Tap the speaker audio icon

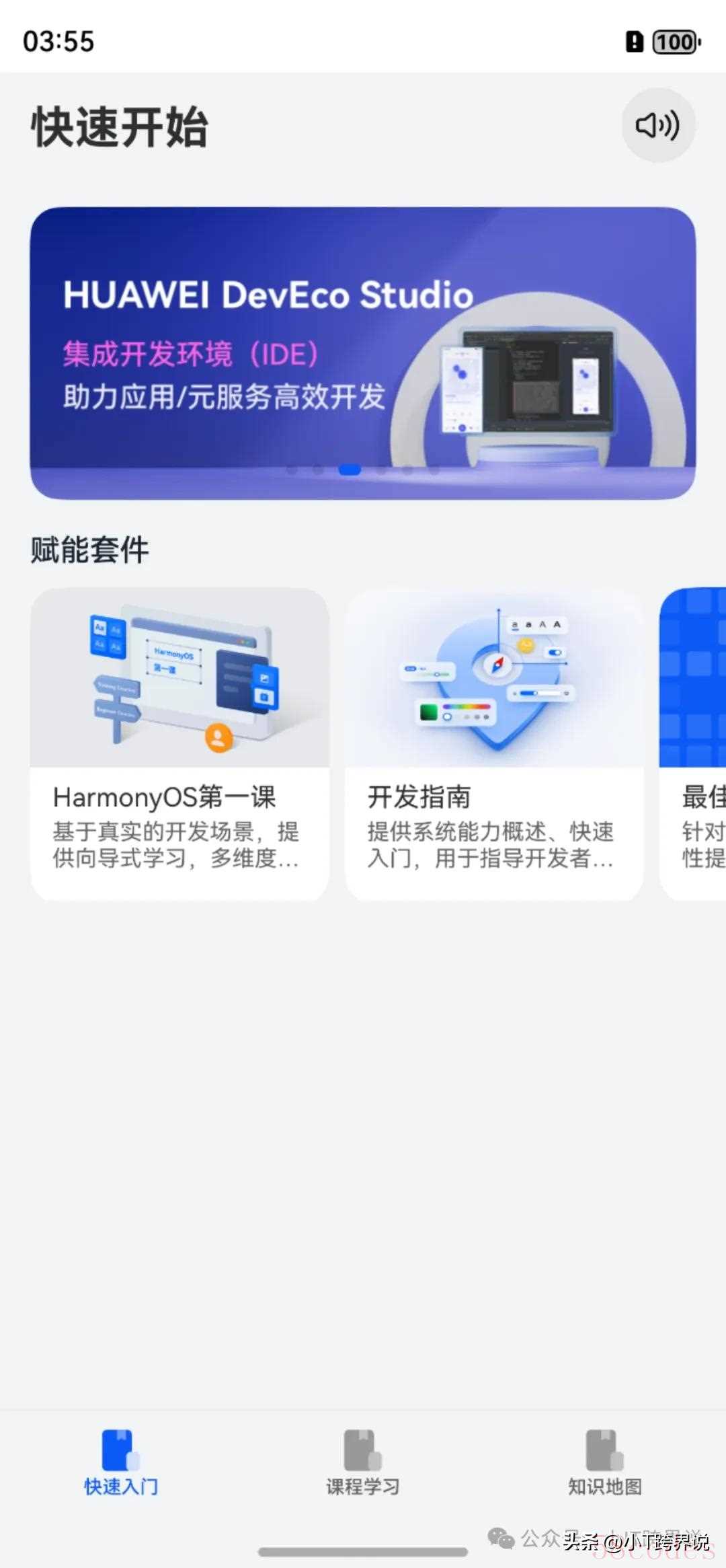click(658, 125)
